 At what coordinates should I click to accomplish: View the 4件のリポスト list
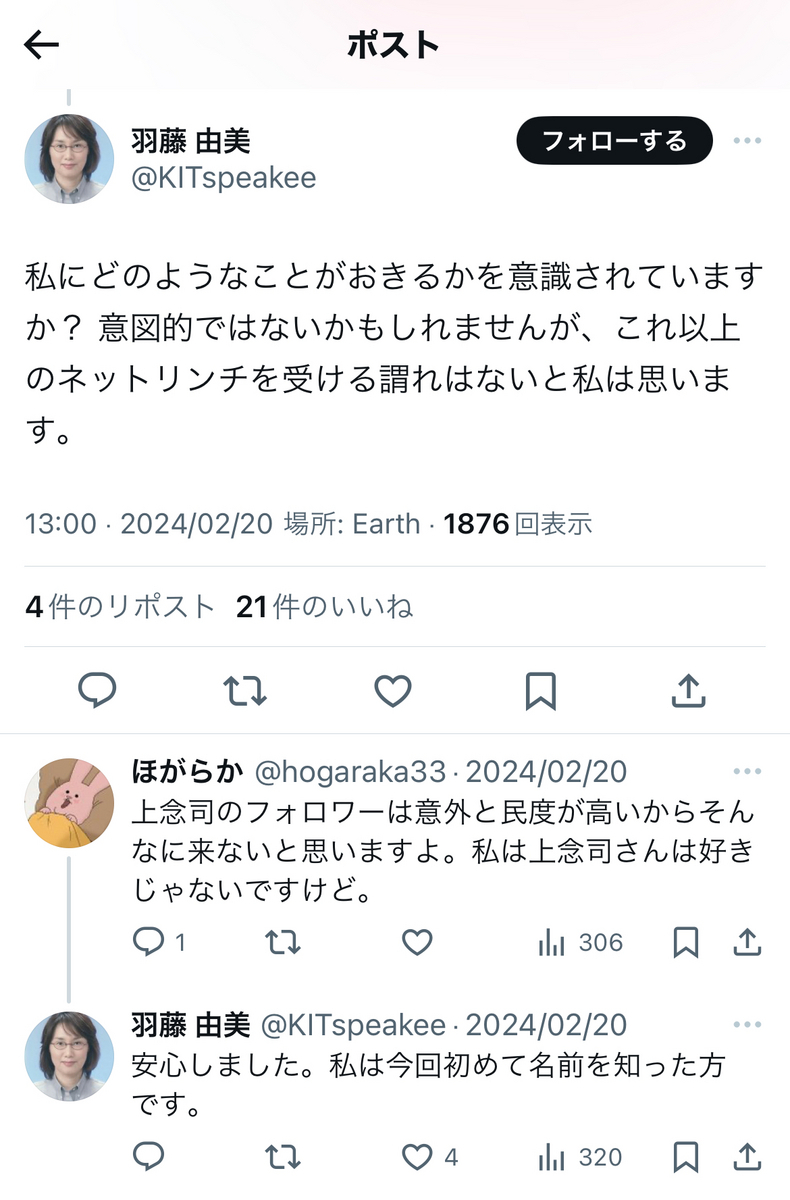120,607
